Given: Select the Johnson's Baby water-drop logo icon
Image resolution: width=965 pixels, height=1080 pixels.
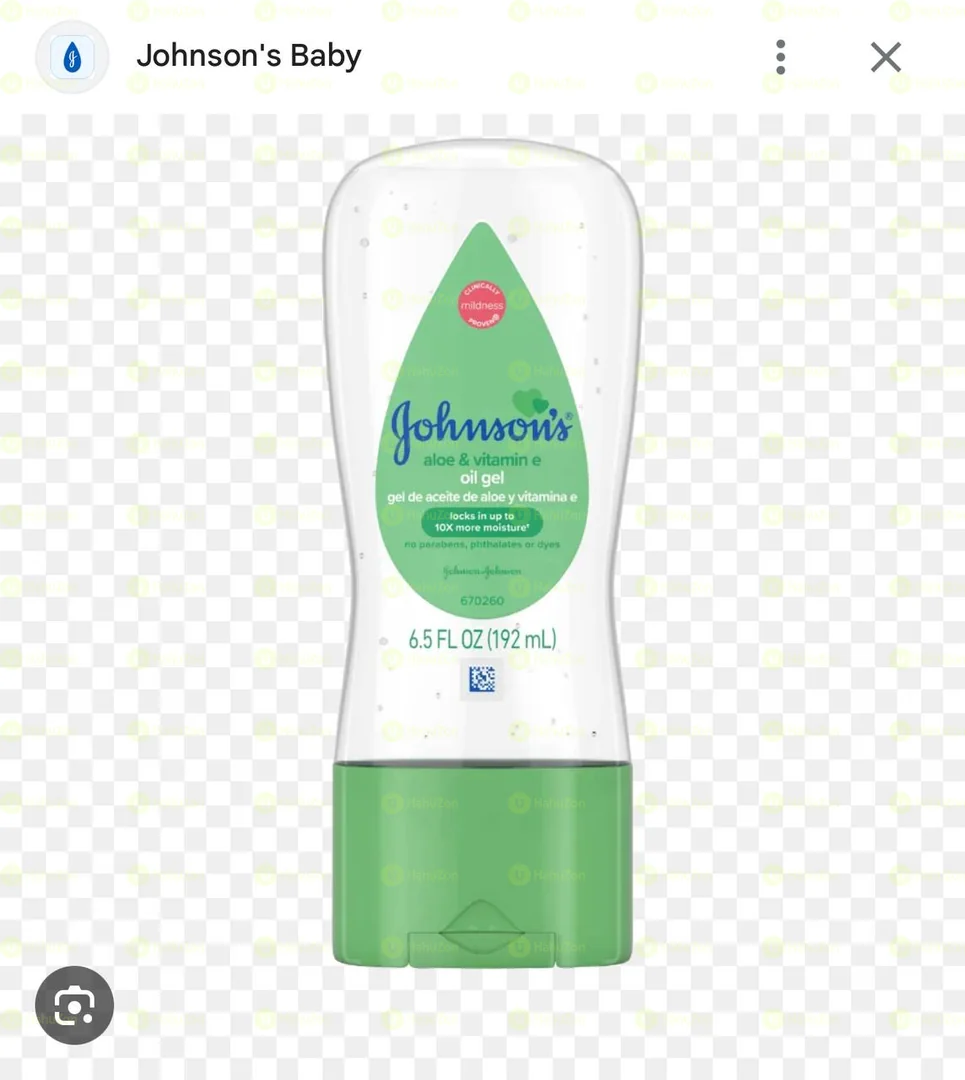Looking at the screenshot, I should tap(70, 57).
